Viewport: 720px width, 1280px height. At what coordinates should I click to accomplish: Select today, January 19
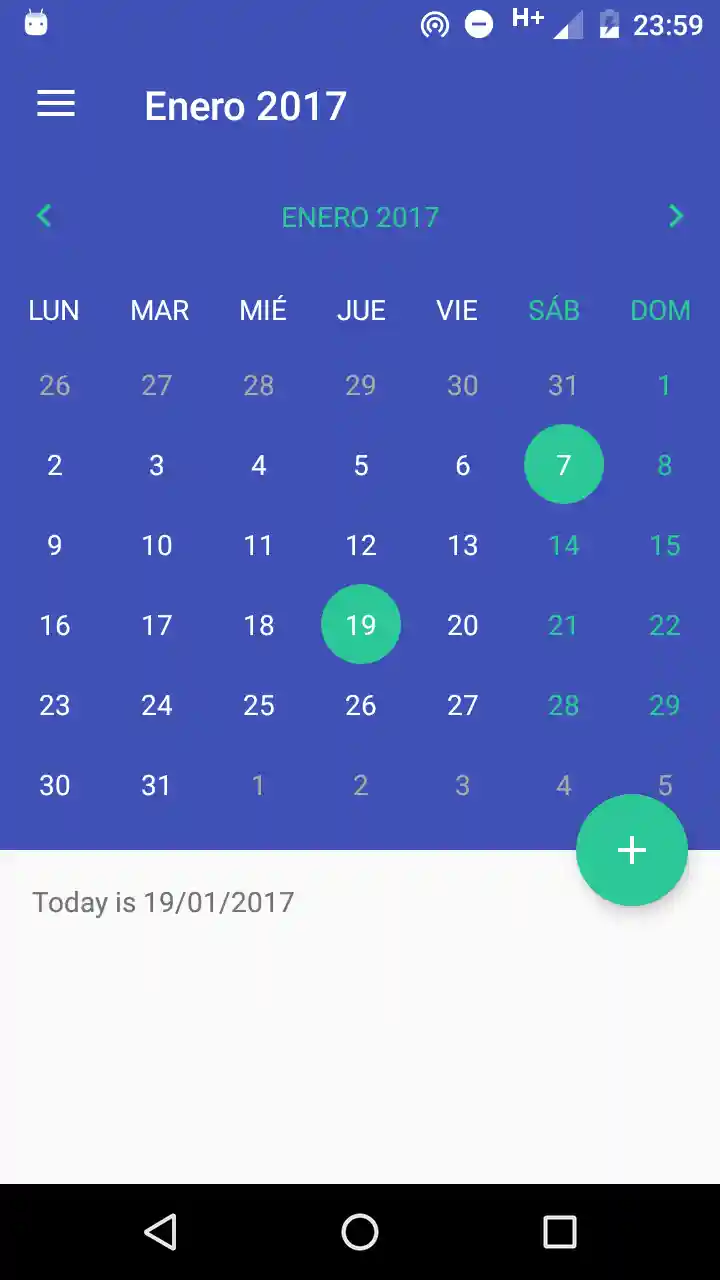[360, 625]
